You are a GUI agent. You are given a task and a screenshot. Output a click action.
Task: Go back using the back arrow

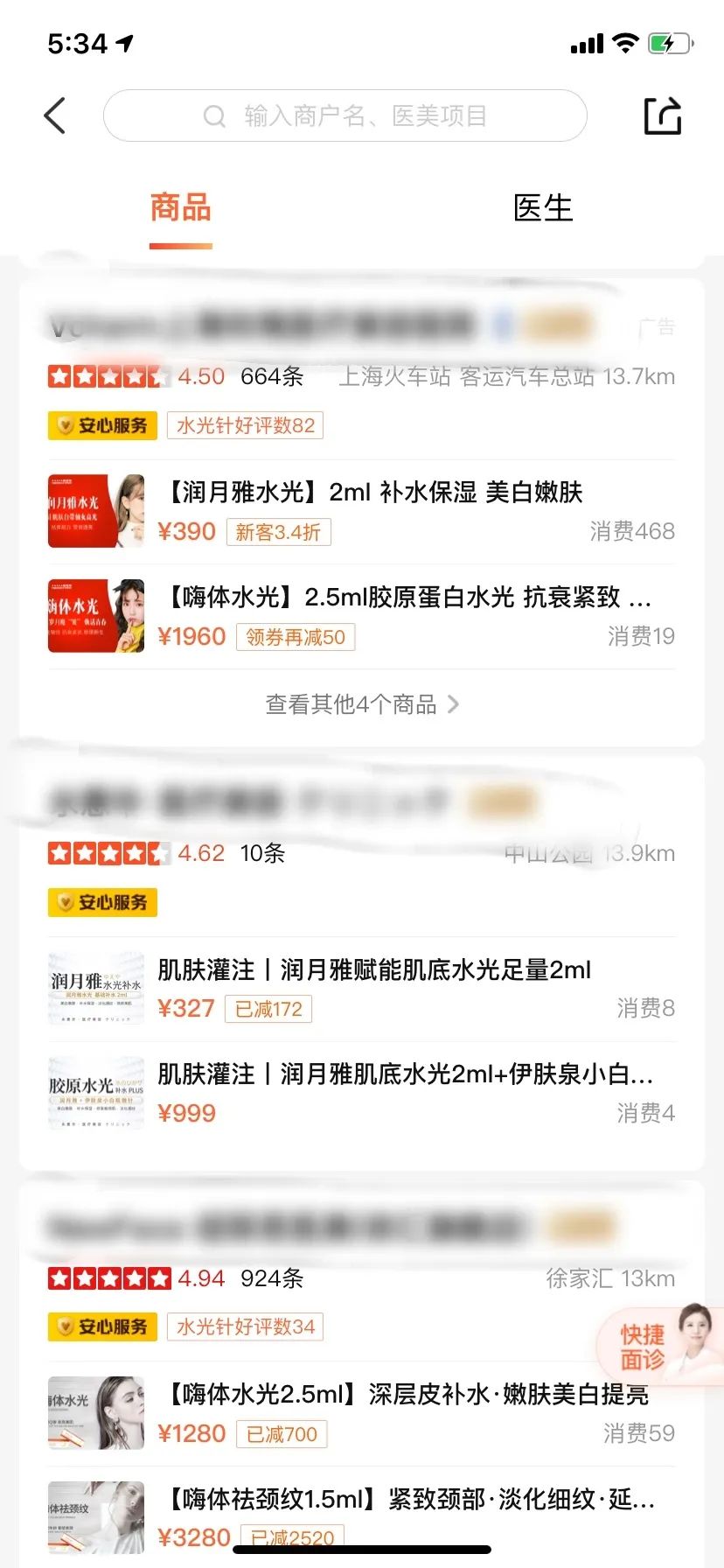click(55, 115)
